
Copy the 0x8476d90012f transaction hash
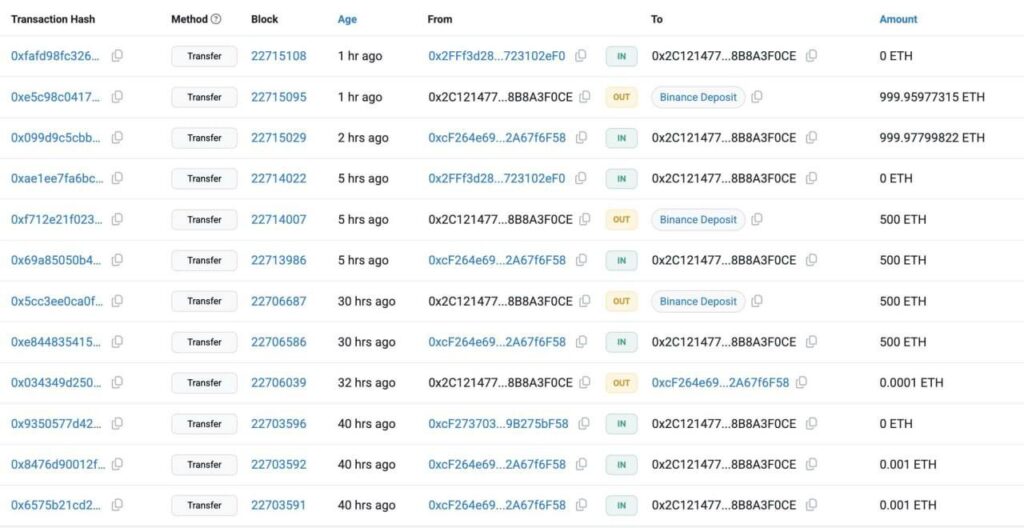117,465
